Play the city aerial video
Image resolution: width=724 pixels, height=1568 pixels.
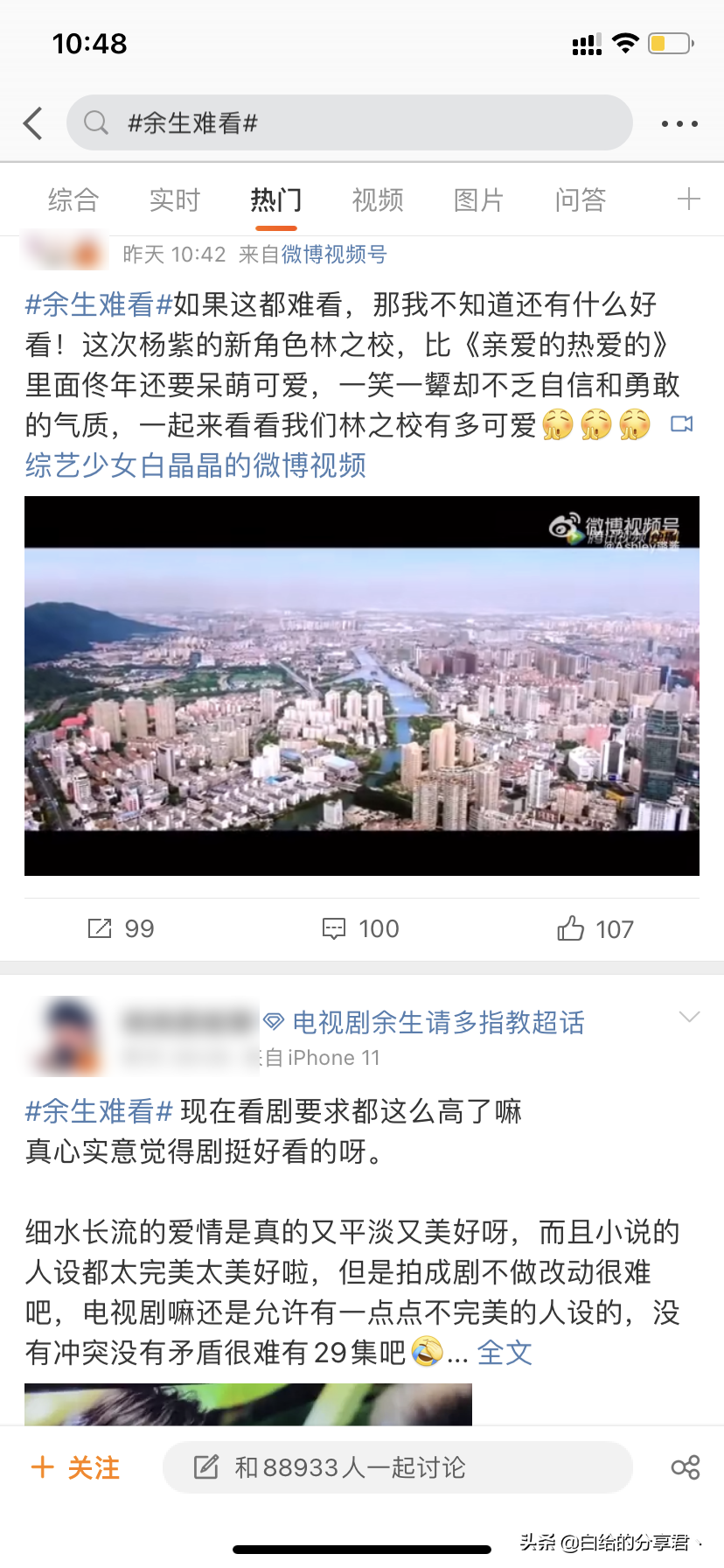362,686
